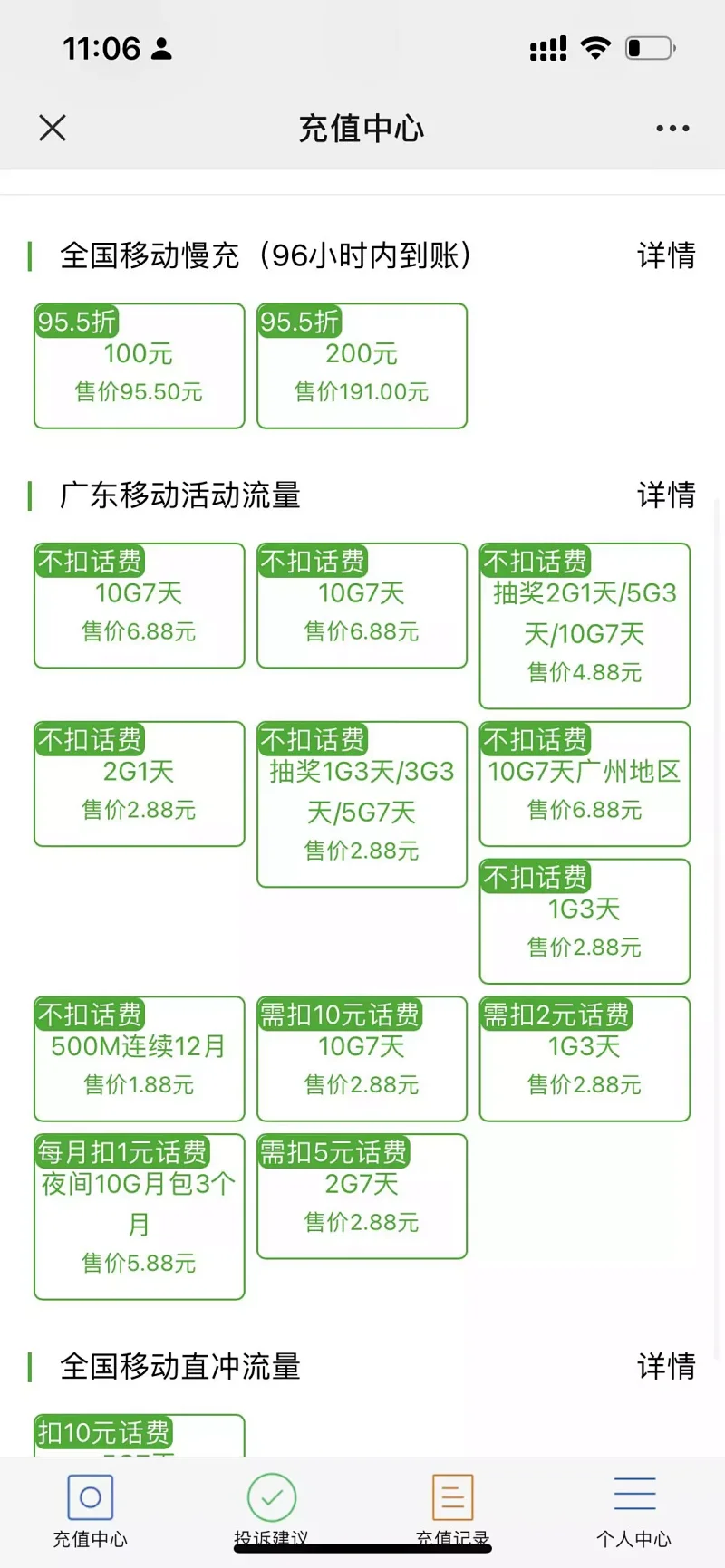View 详情 for 全国移动慢充
Screen dimensions: 725x1568
tap(666, 255)
